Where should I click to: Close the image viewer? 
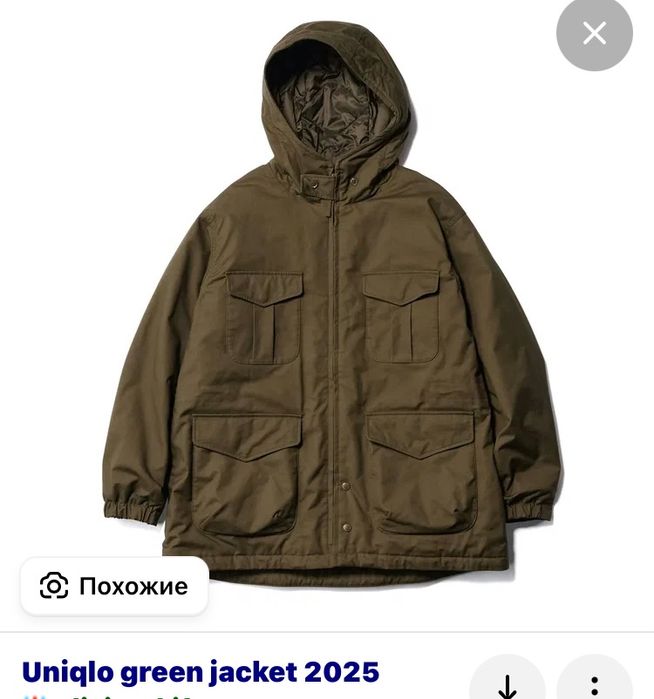(x=594, y=33)
